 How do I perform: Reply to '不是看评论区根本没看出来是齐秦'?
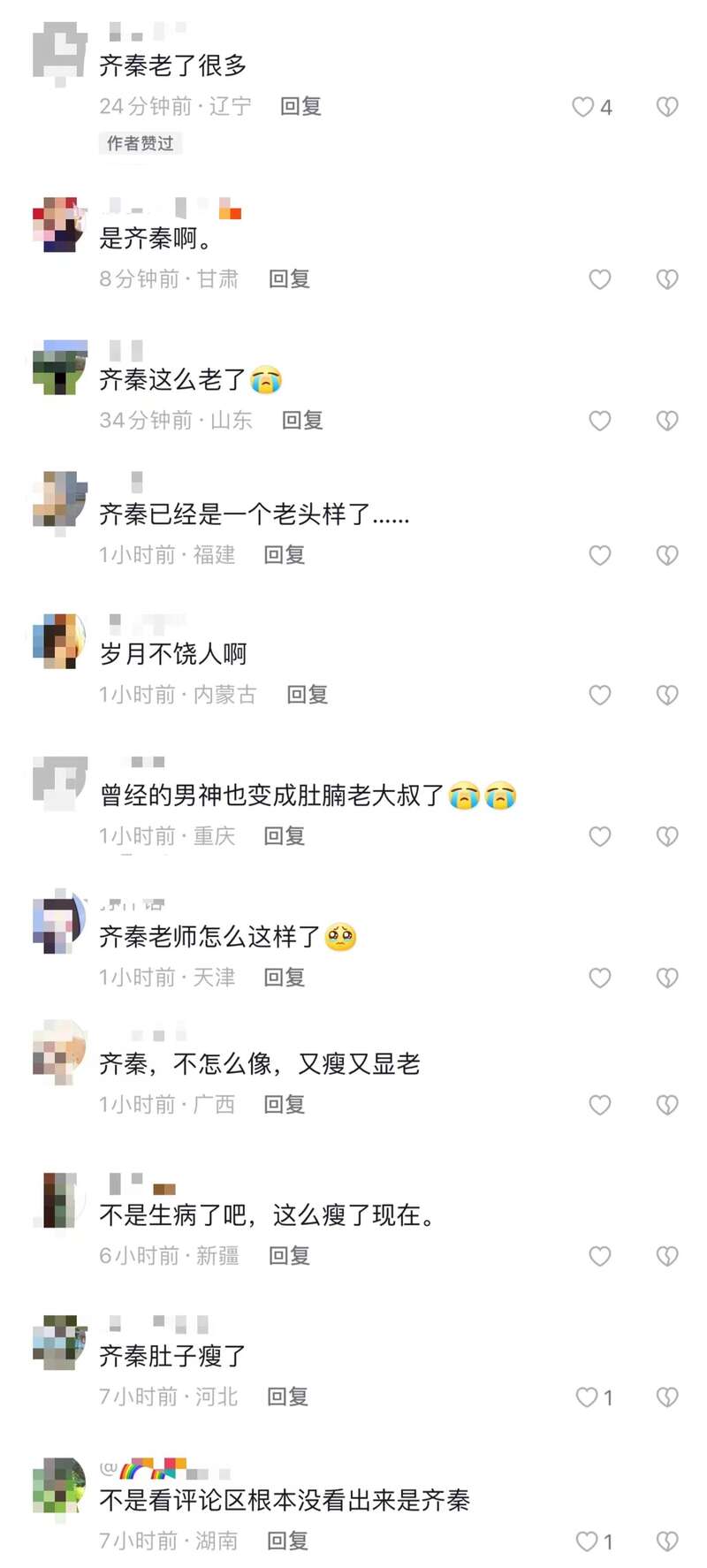pyautogui.click(x=288, y=1541)
